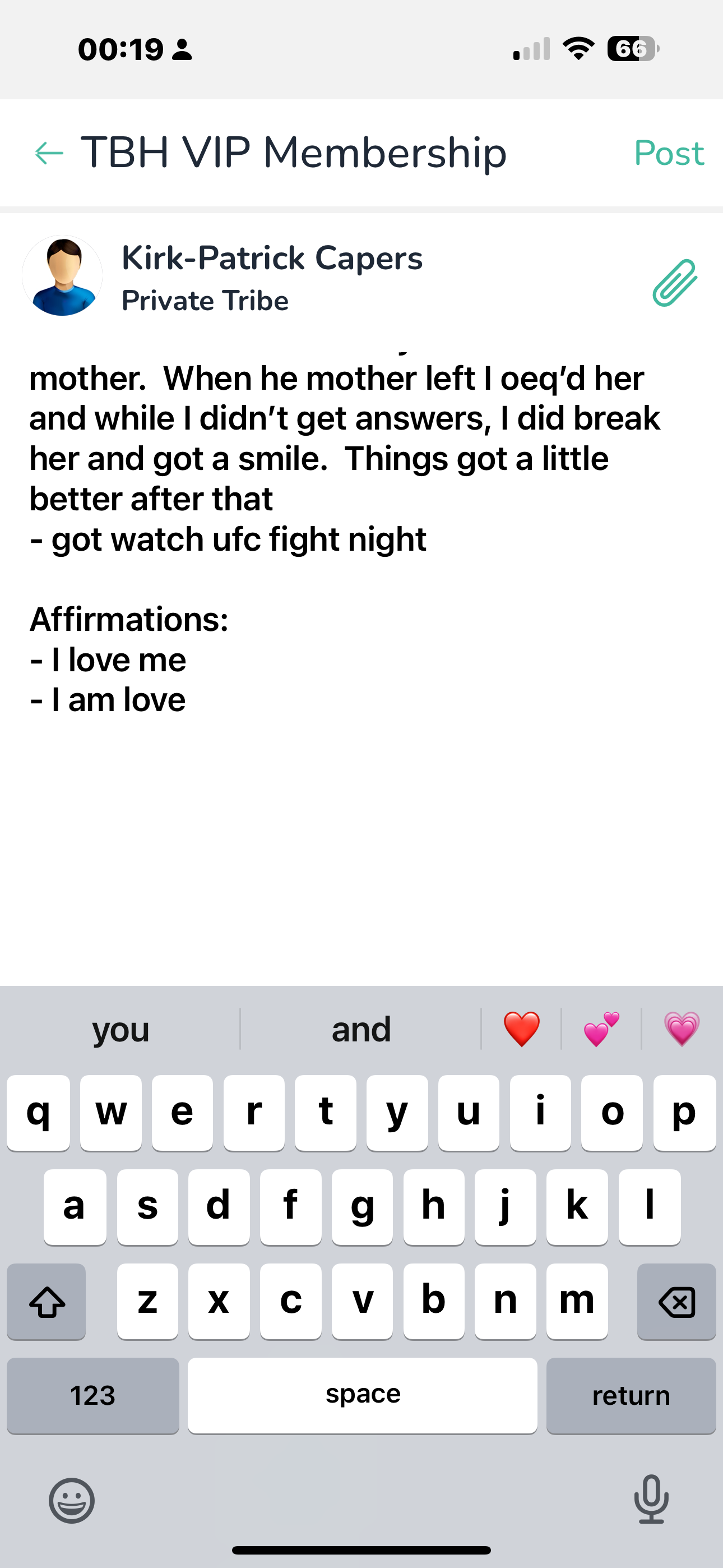Hit the return key
723x1568 pixels.
[631, 1396]
